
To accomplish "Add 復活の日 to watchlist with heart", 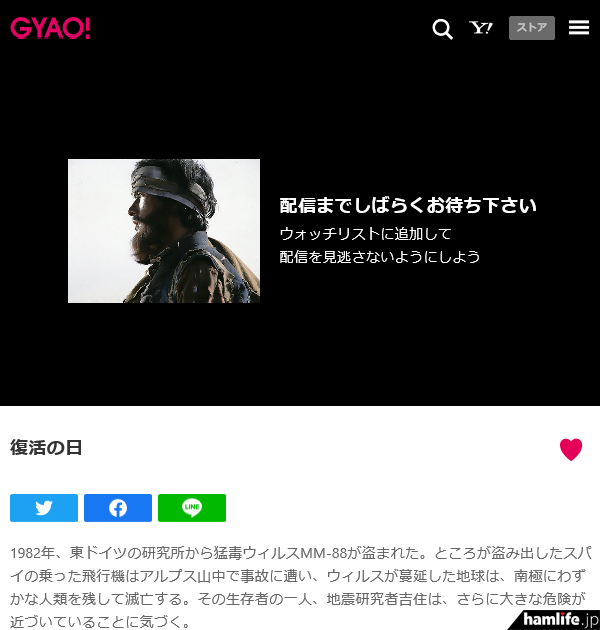I will pos(571,450).
